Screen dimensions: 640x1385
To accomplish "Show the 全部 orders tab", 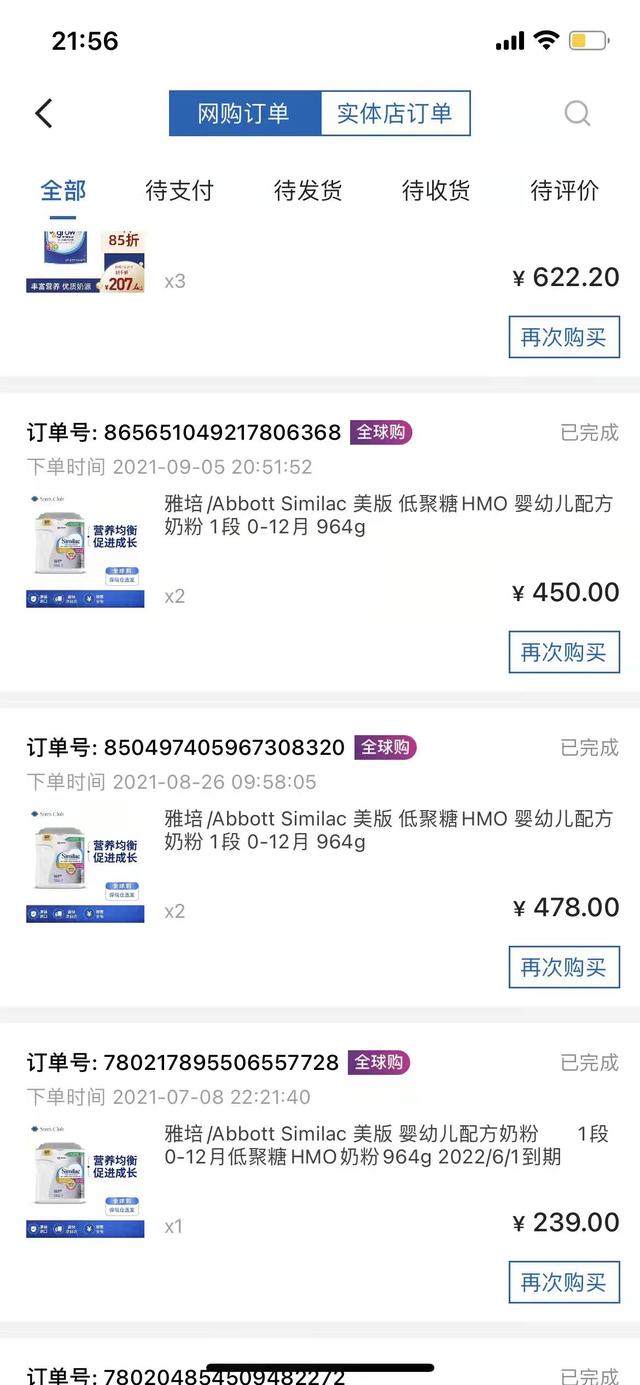I will [63, 190].
